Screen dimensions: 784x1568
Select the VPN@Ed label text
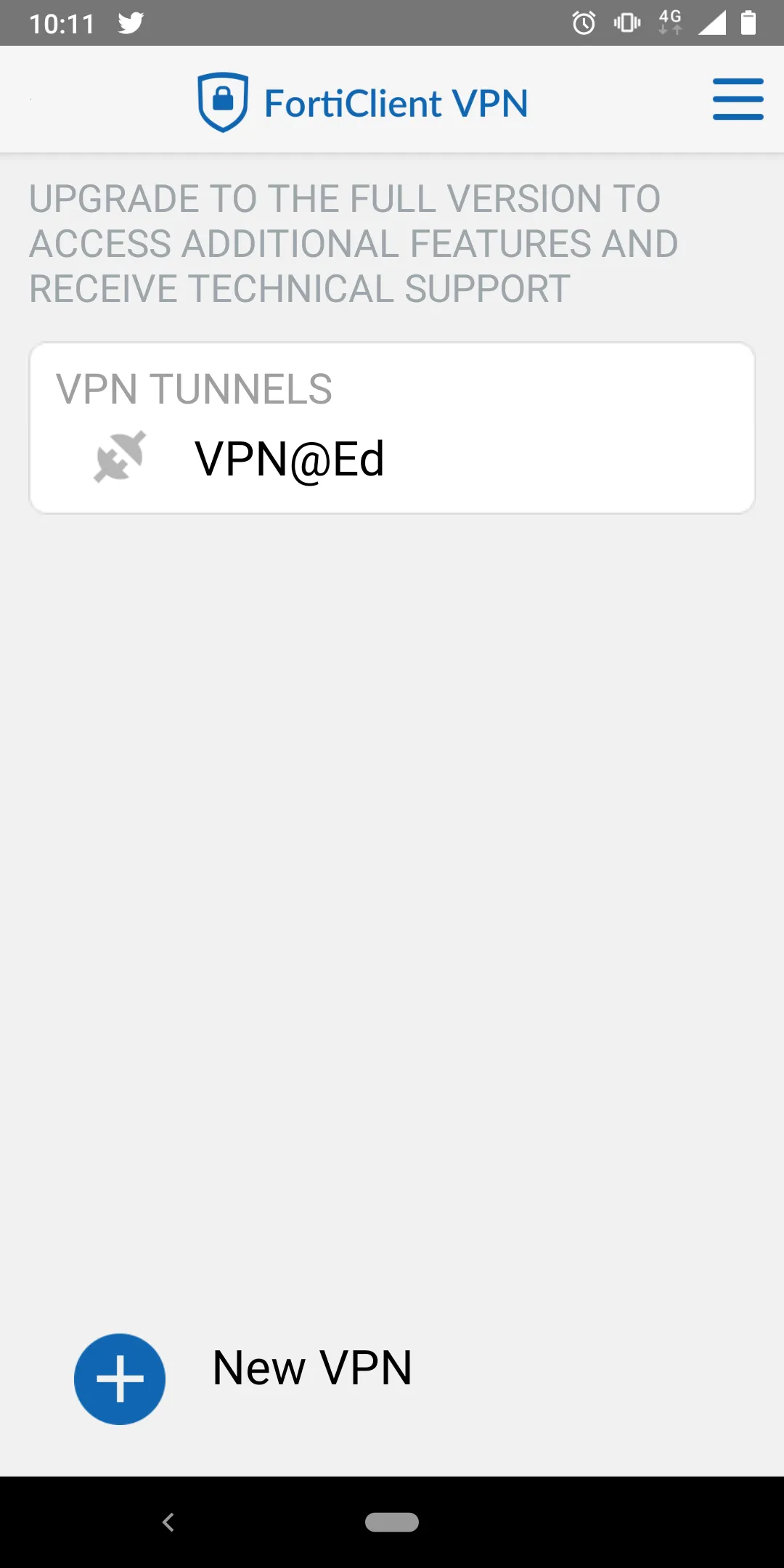[290, 457]
